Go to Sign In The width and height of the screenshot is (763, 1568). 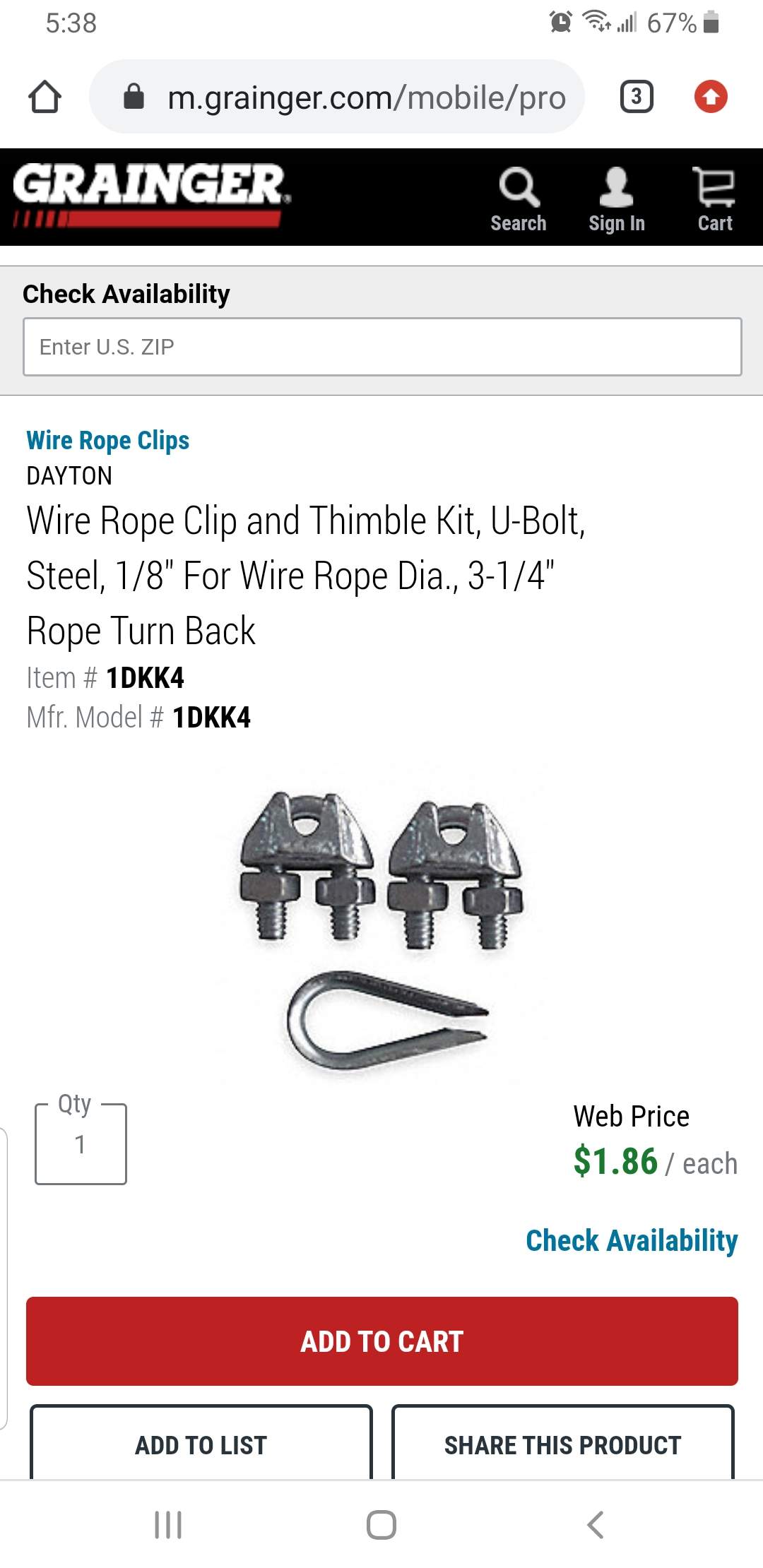616,199
